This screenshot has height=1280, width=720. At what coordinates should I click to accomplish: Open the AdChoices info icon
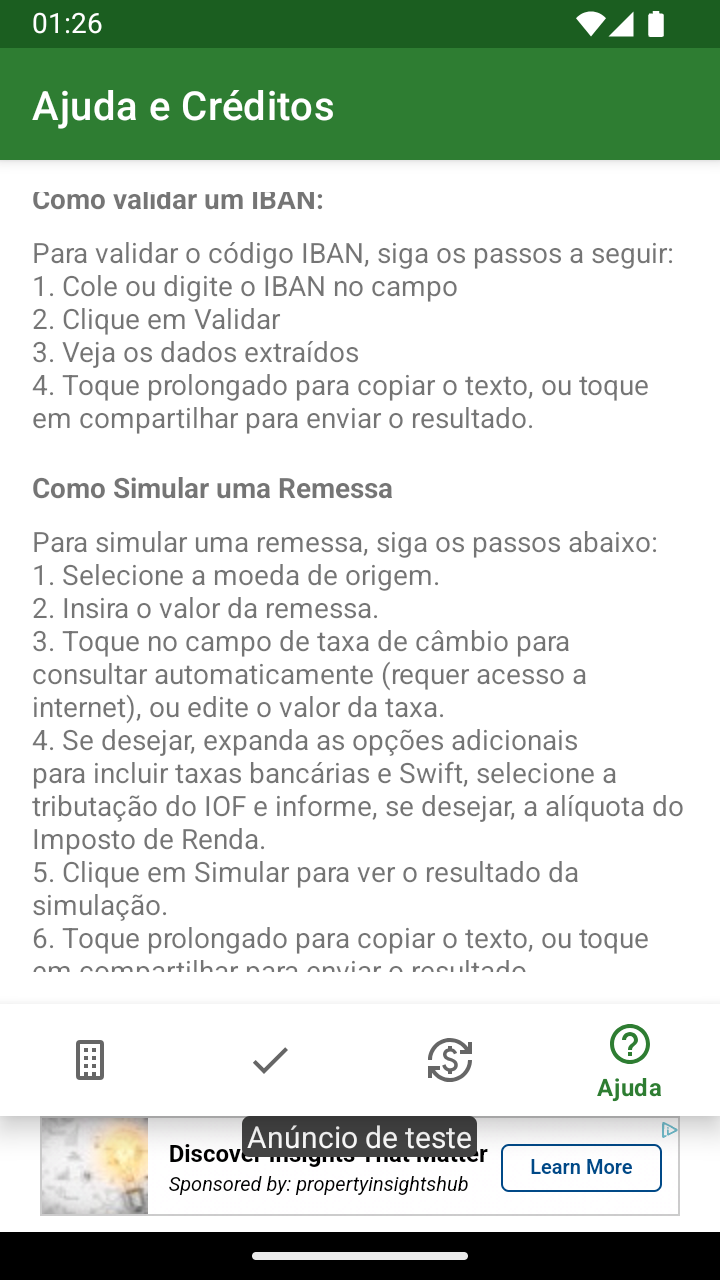click(x=669, y=1129)
